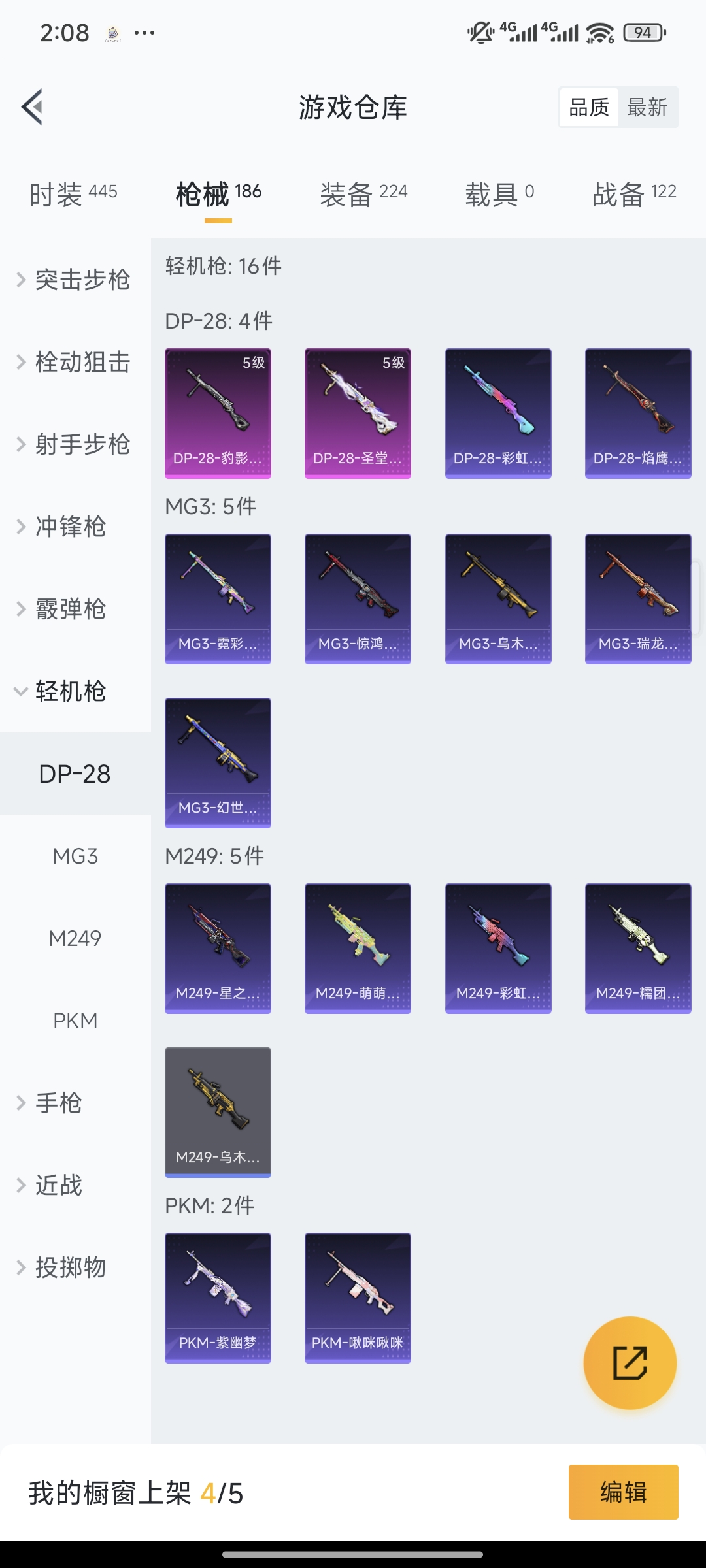Open the DP-28-圣堂 skin card

click(358, 413)
